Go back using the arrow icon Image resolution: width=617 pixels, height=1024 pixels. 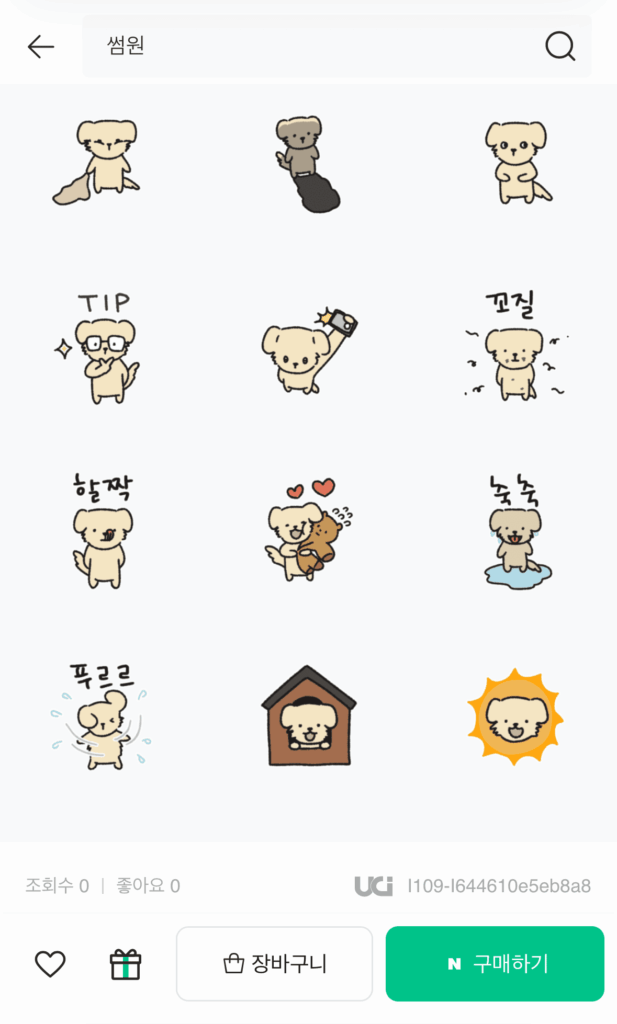(x=41, y=46)
